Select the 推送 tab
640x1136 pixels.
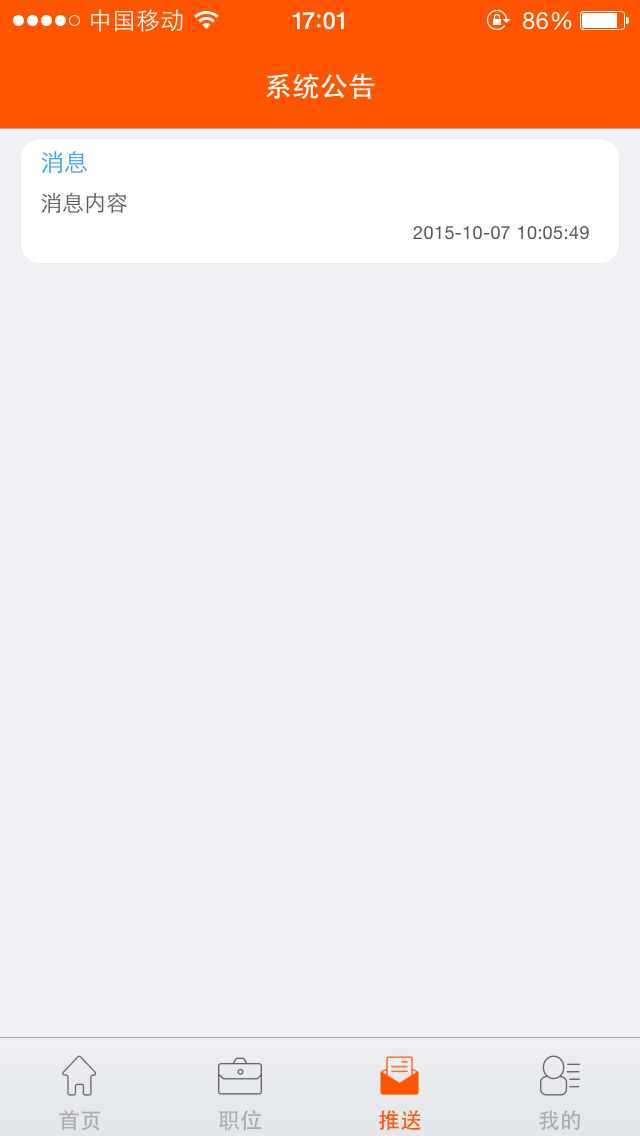click(400, 1090)
